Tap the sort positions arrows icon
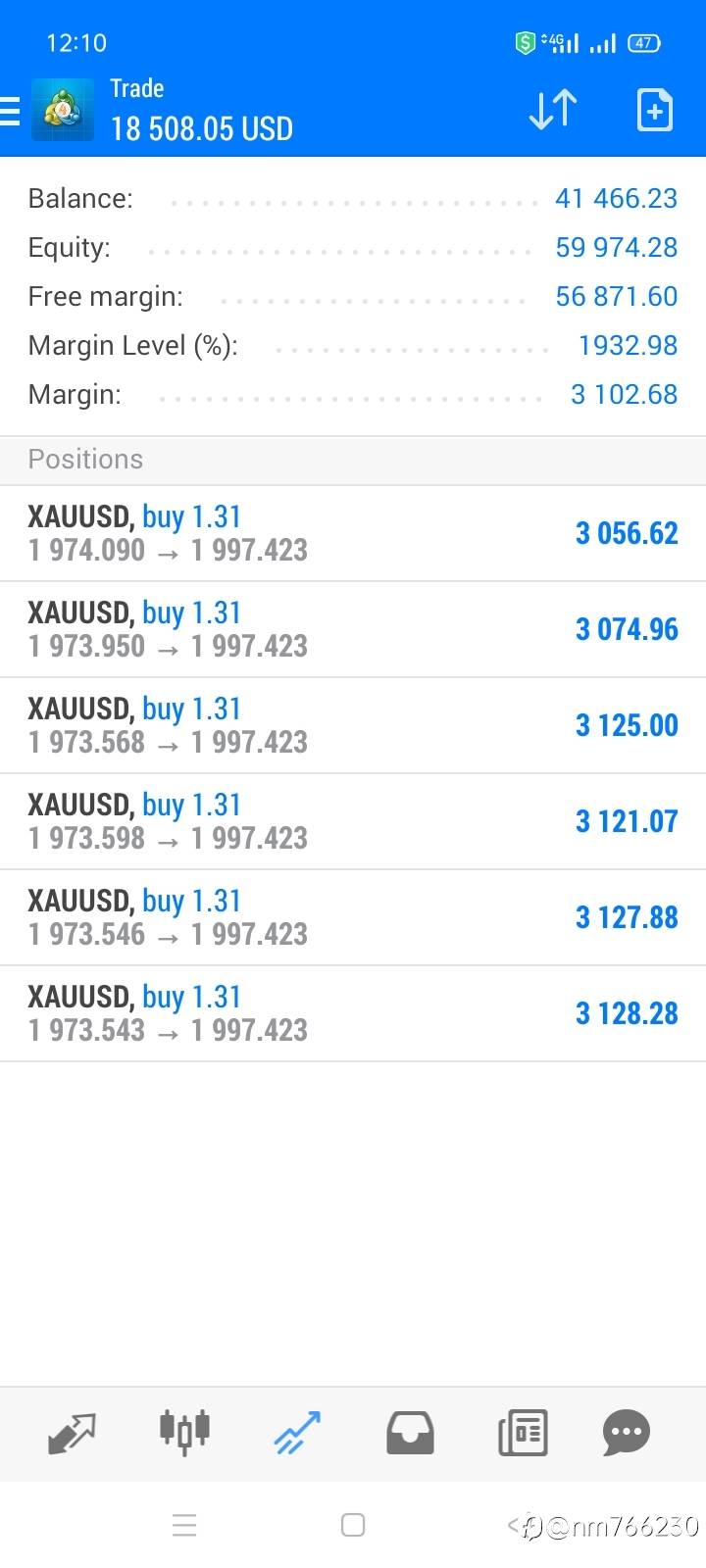 [553, 110]
